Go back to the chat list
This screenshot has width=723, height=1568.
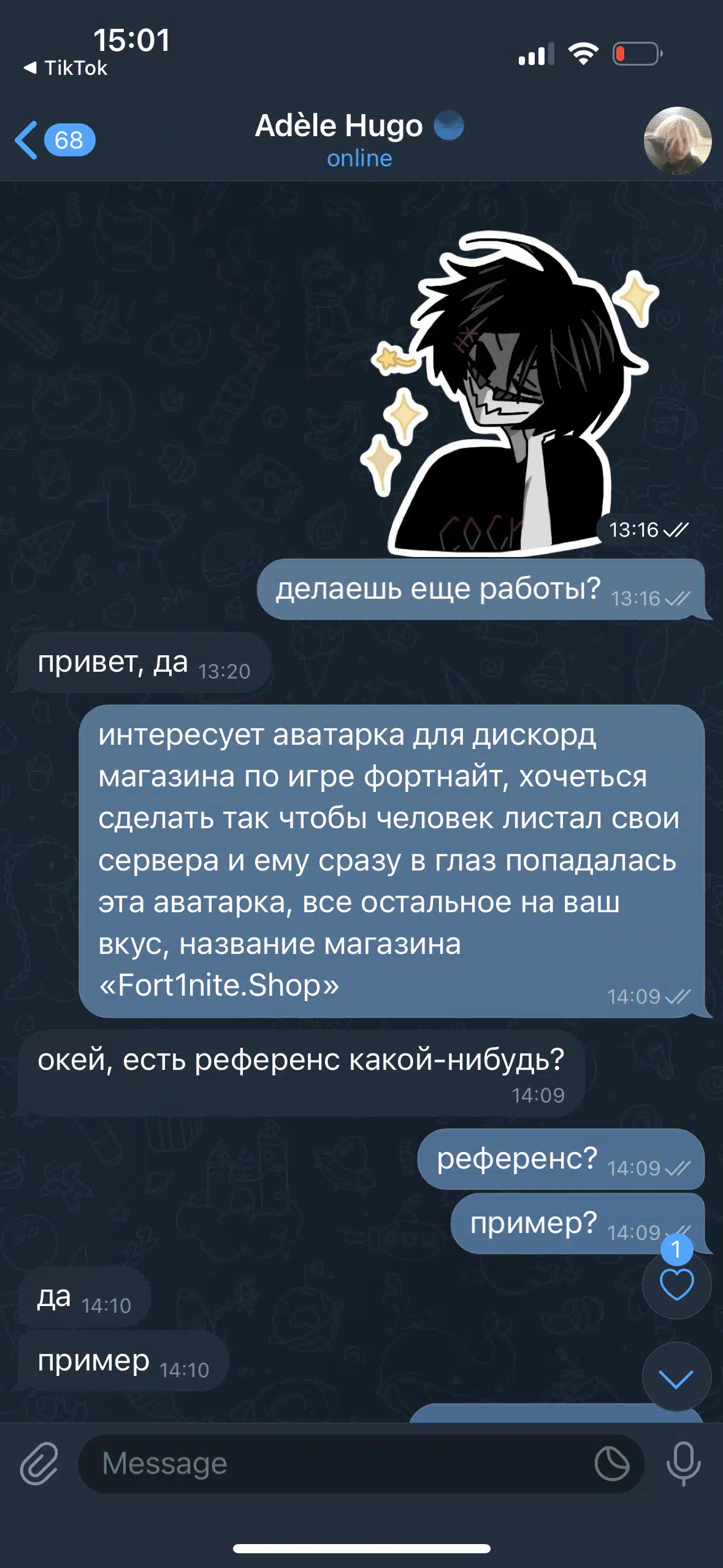tap(54, 140)
